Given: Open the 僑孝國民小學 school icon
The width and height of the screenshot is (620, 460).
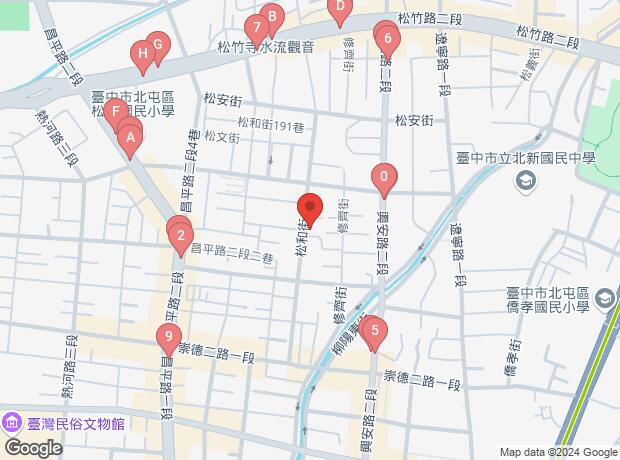Looking at the screenshot, I should coord(605,298).
